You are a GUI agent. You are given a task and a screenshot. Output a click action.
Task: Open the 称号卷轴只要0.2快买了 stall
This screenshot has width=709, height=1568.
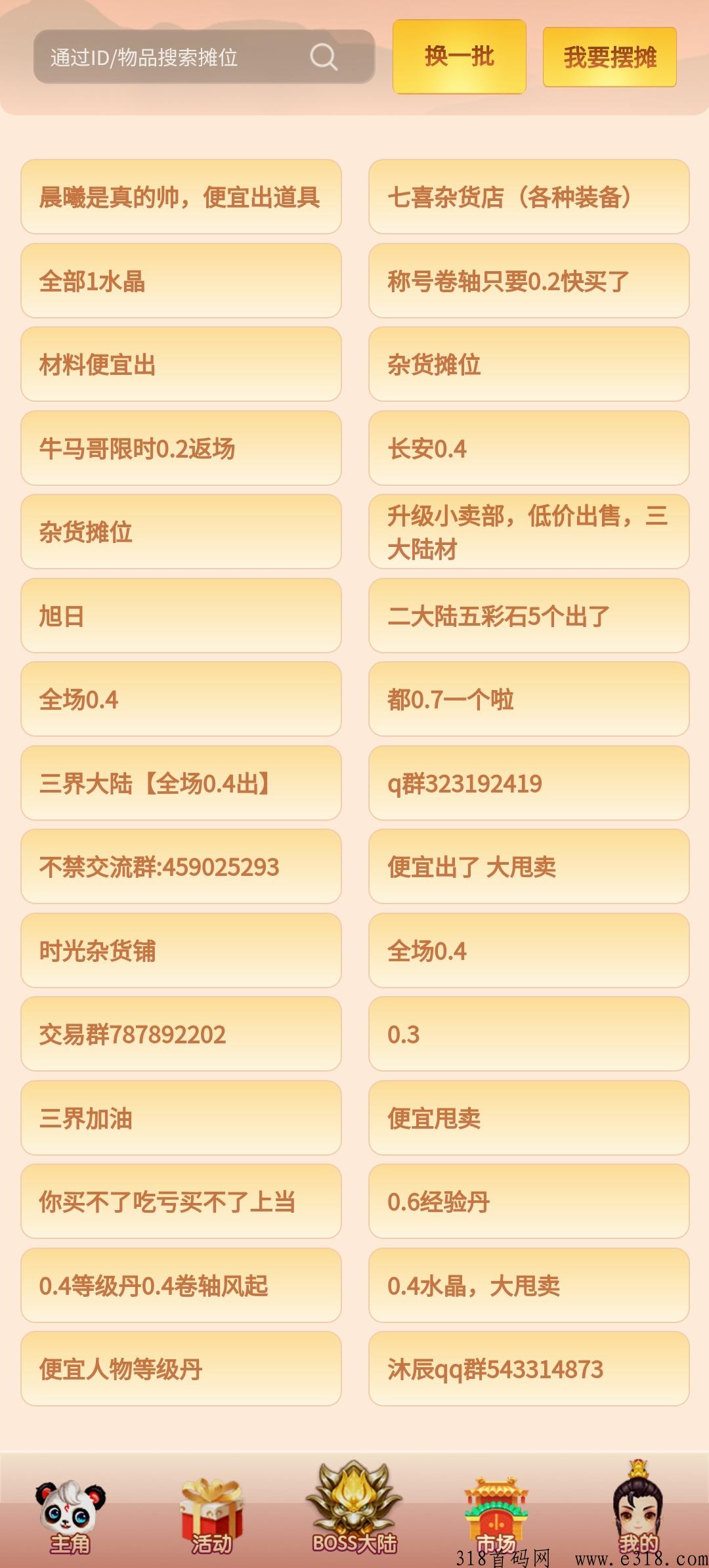pos(529,281)
